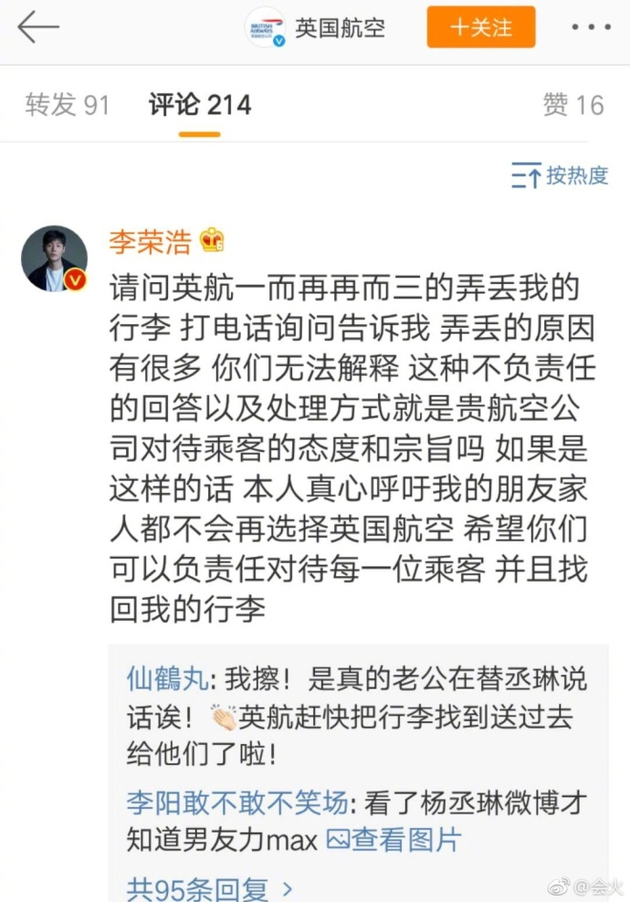Open 李荣浩's profile picture
The image size is (630, 902).
tap(55, 258)
